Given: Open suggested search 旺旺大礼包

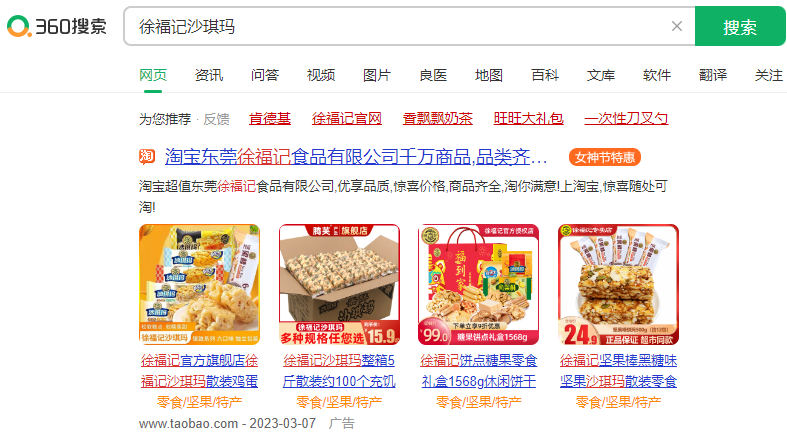Looking at the screenshot, I should point(528,119).
